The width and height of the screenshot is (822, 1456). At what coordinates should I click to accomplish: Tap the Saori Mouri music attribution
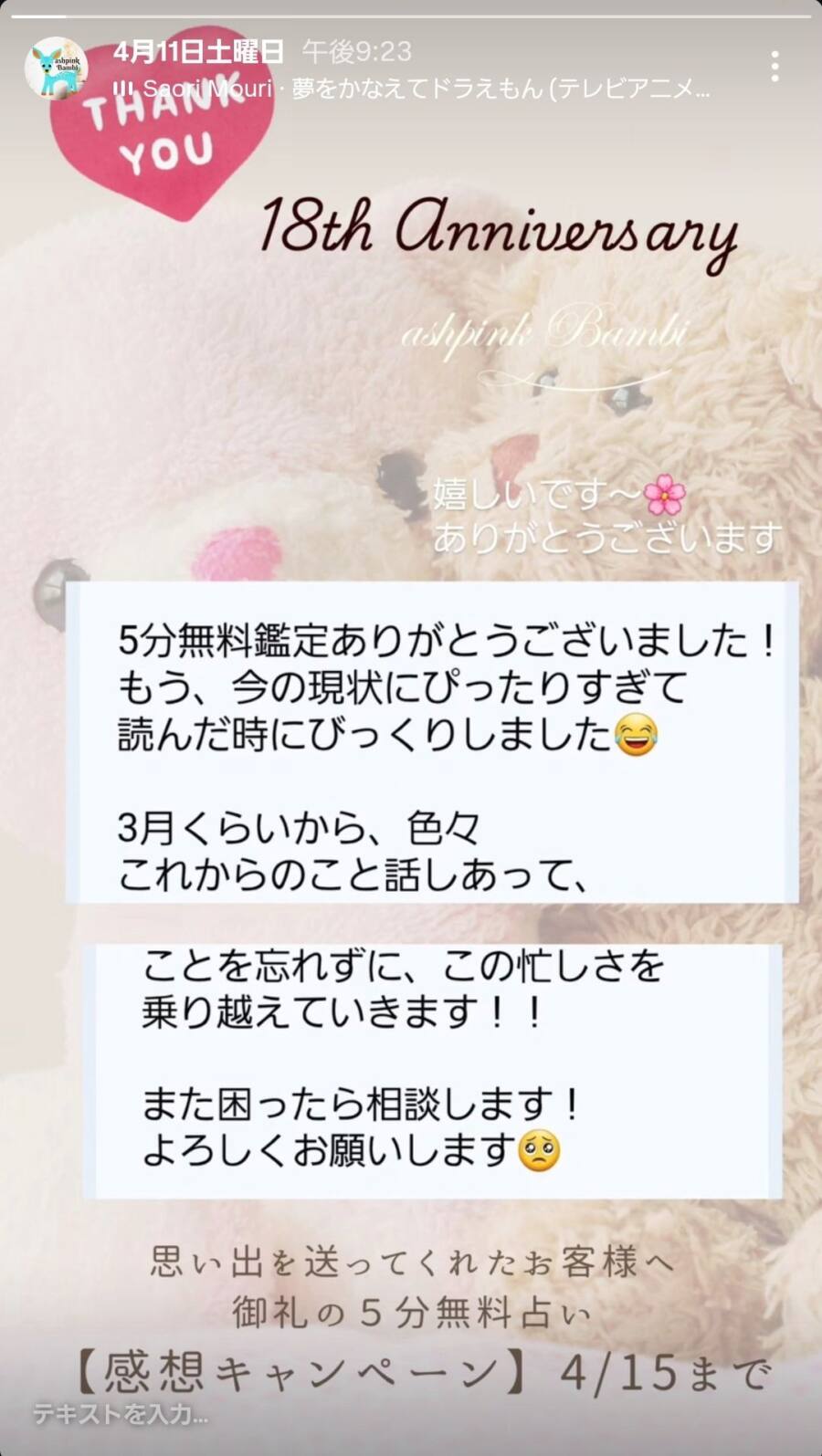click(x=411, y=89)
